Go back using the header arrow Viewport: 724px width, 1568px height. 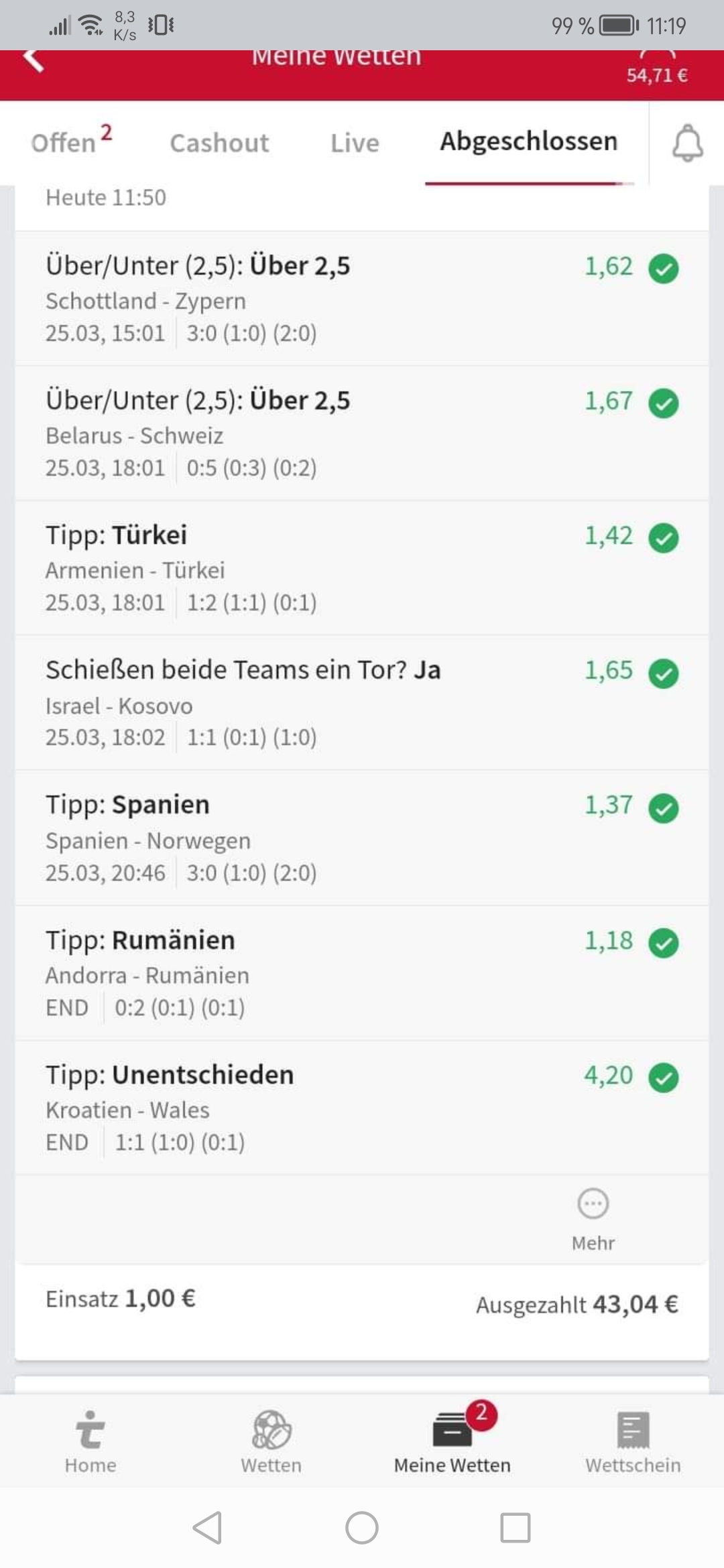coord(34,60)
